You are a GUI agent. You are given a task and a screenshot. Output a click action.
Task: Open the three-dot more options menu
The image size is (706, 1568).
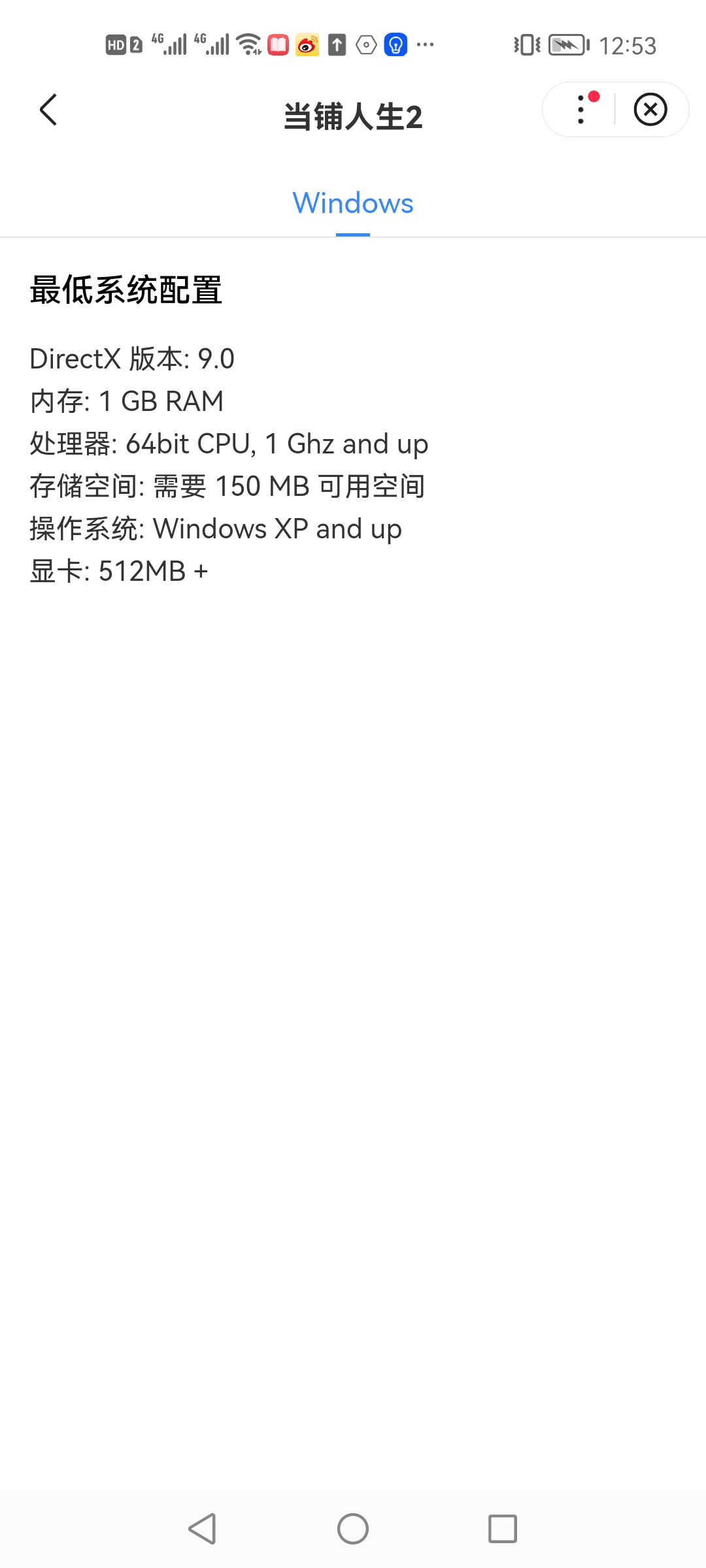tap(581, 110)
